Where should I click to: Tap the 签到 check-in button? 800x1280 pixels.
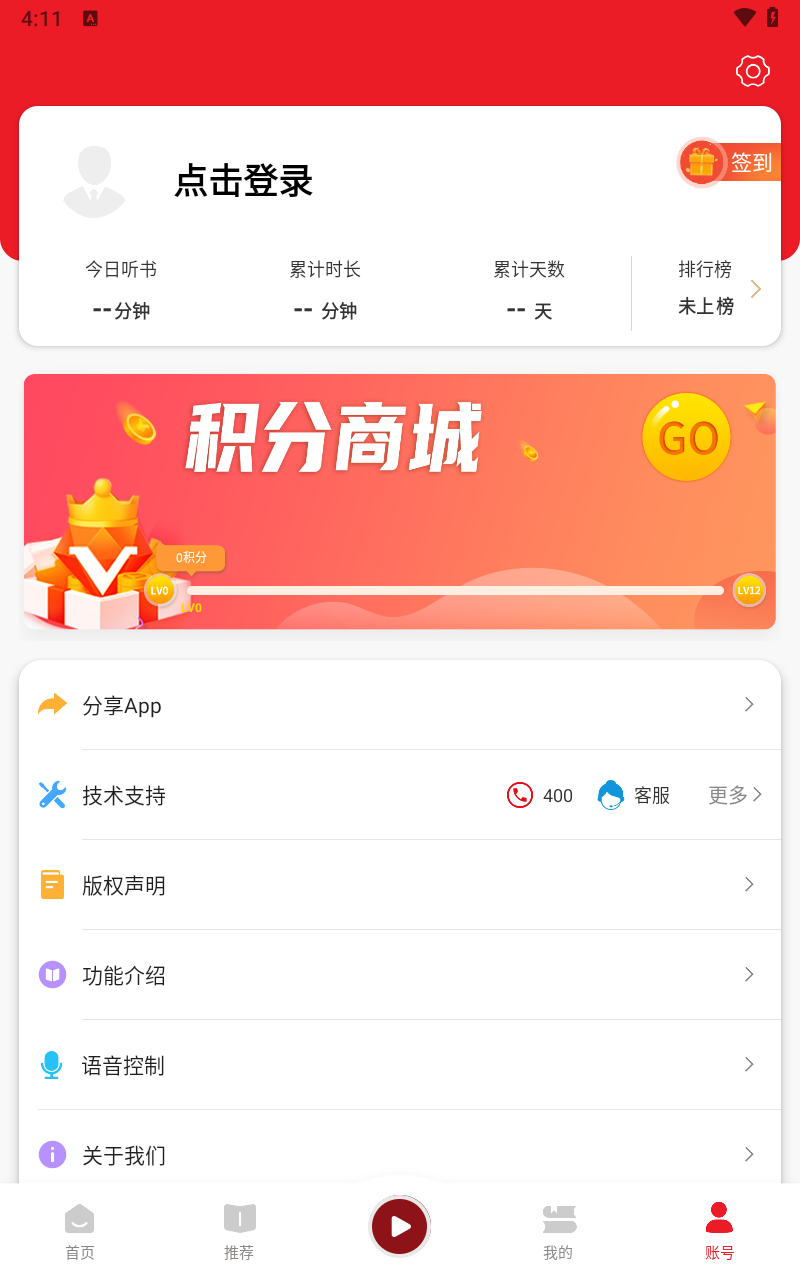click(x=730, y=162)
